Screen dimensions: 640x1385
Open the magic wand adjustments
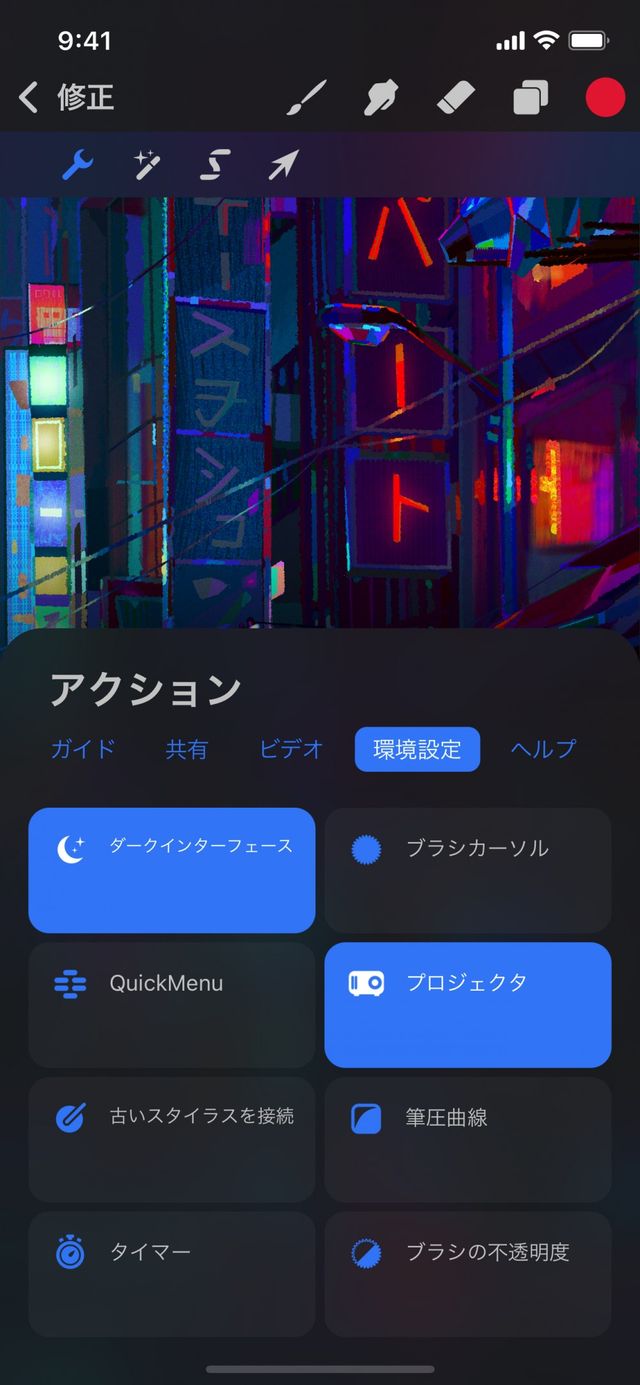147,164
